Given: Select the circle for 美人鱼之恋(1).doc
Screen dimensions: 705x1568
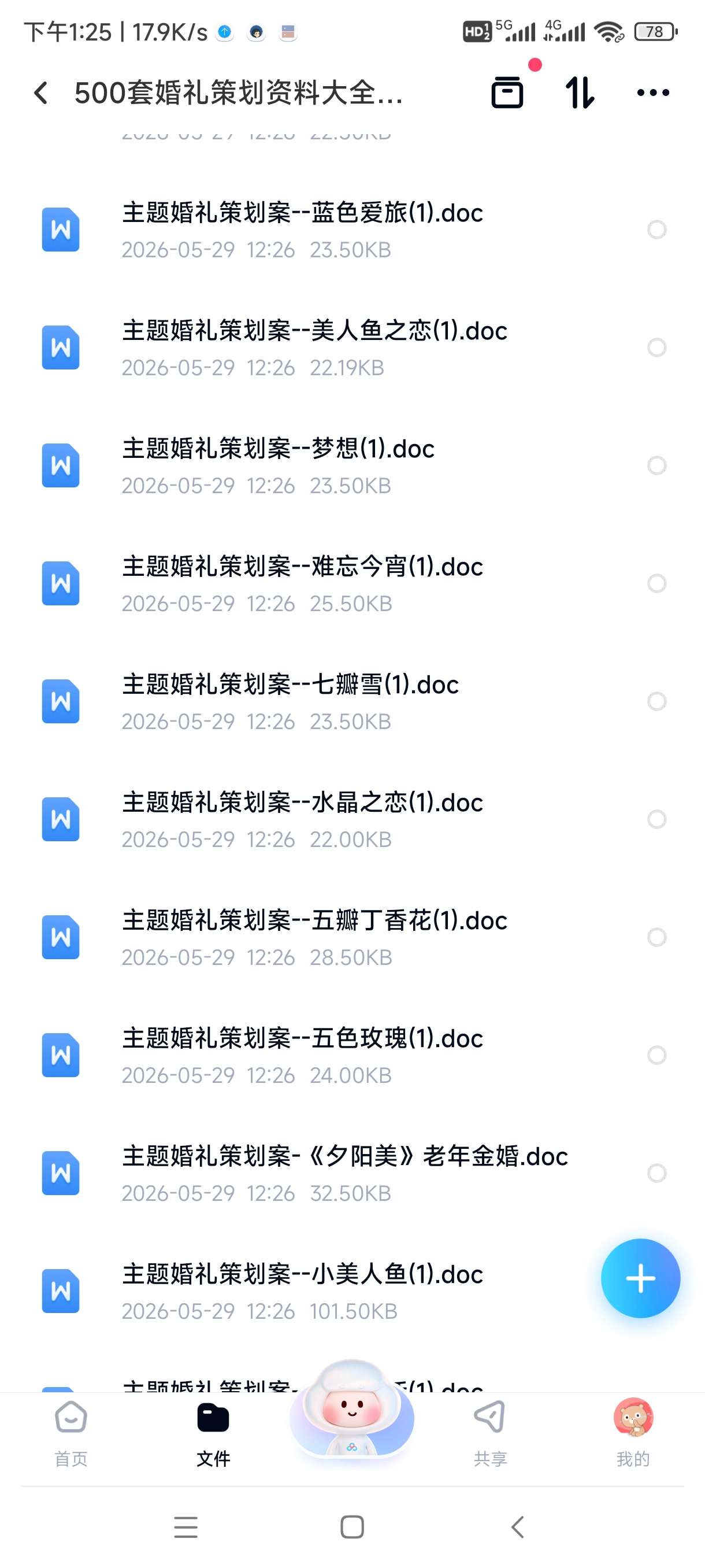Looking at the screenshot, I should 656,347.
